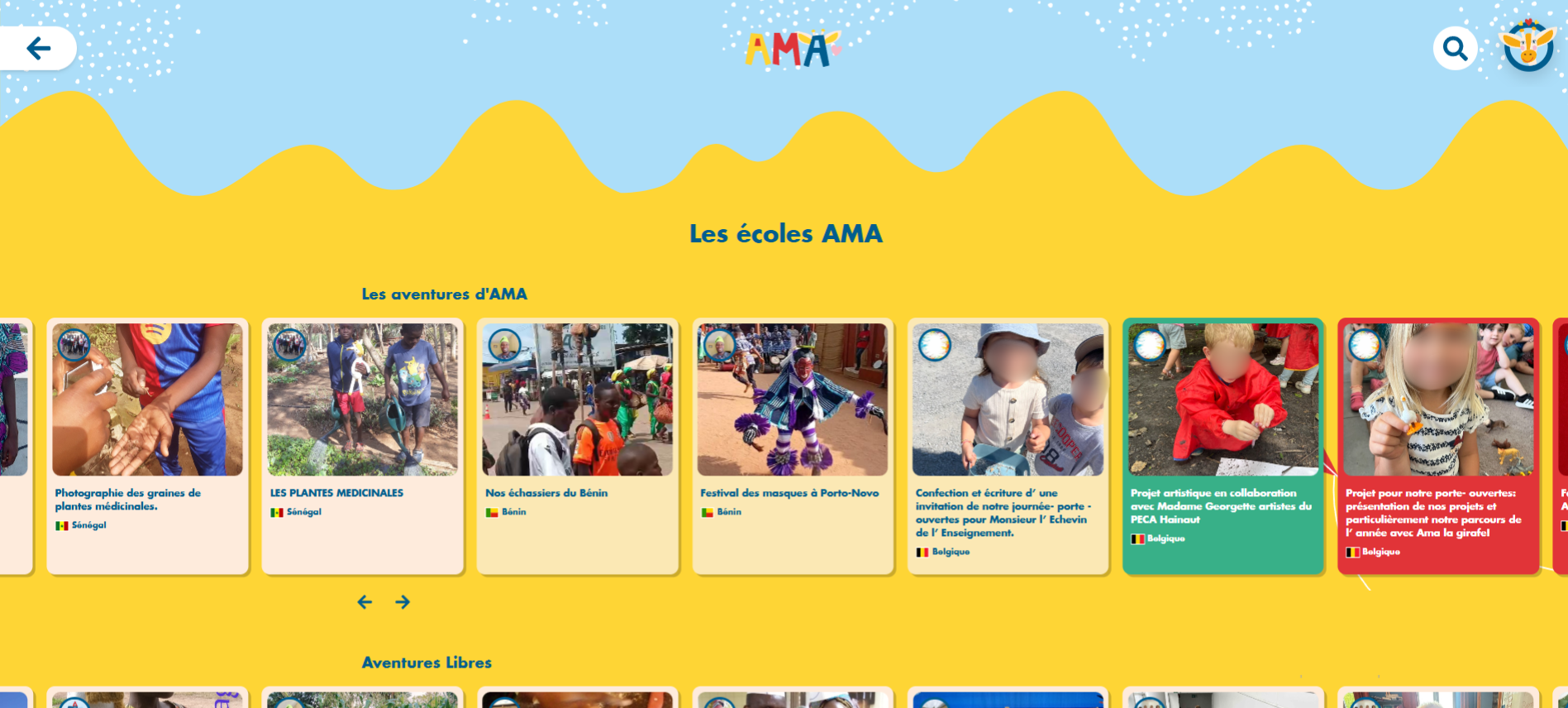Show previous adventures with left arrow
The width and height of the screenshot is (1568, 708).
coord(365,602)
